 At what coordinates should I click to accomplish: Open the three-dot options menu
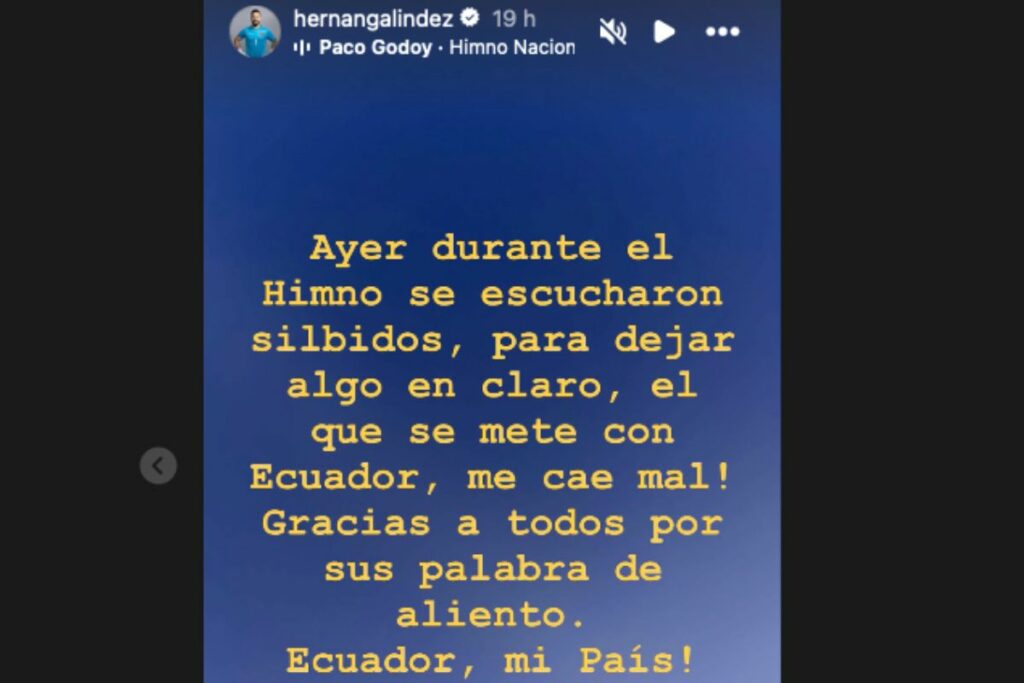coord(722,32)
